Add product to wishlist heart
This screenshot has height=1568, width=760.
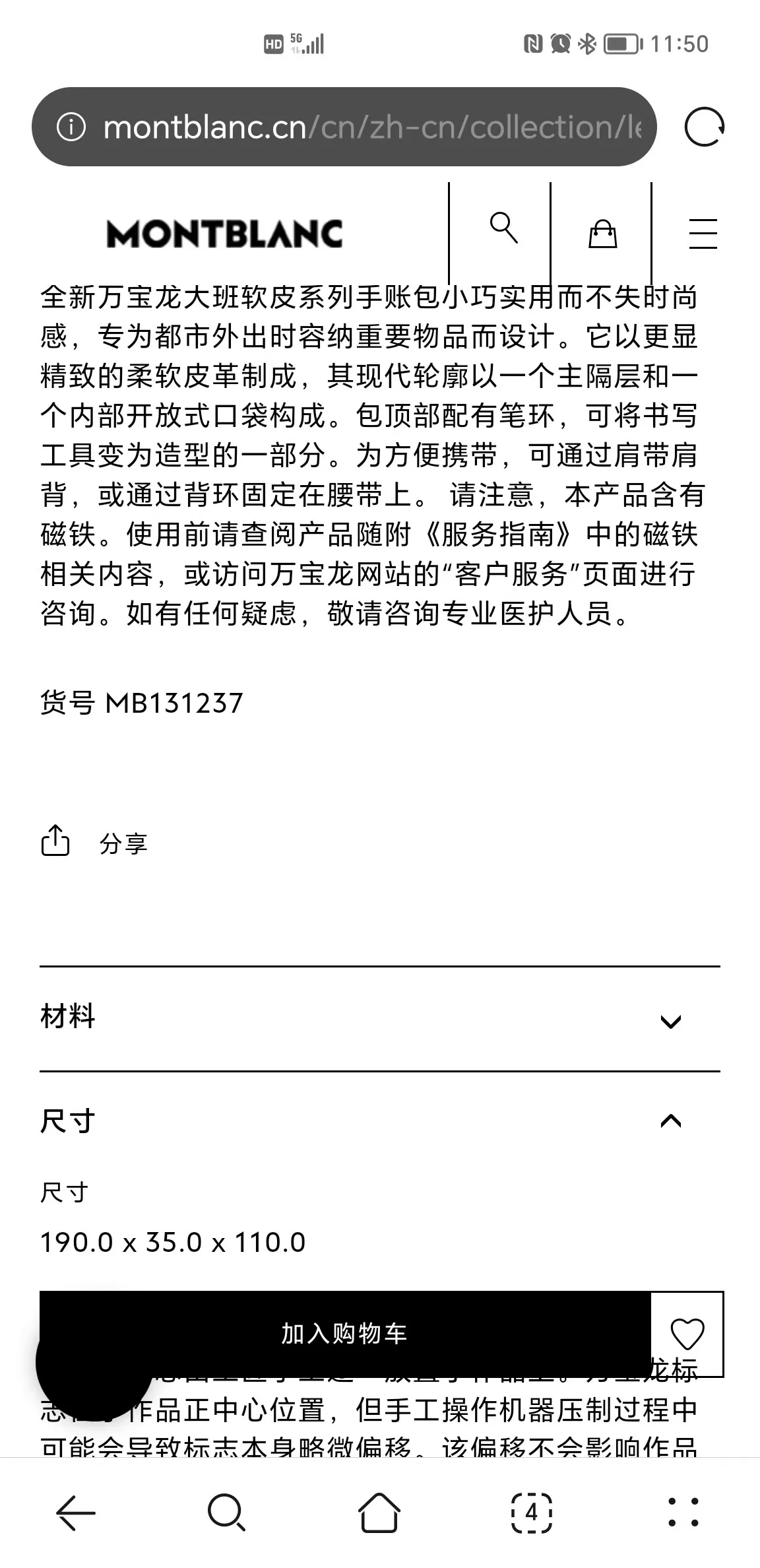[687, 1333]
